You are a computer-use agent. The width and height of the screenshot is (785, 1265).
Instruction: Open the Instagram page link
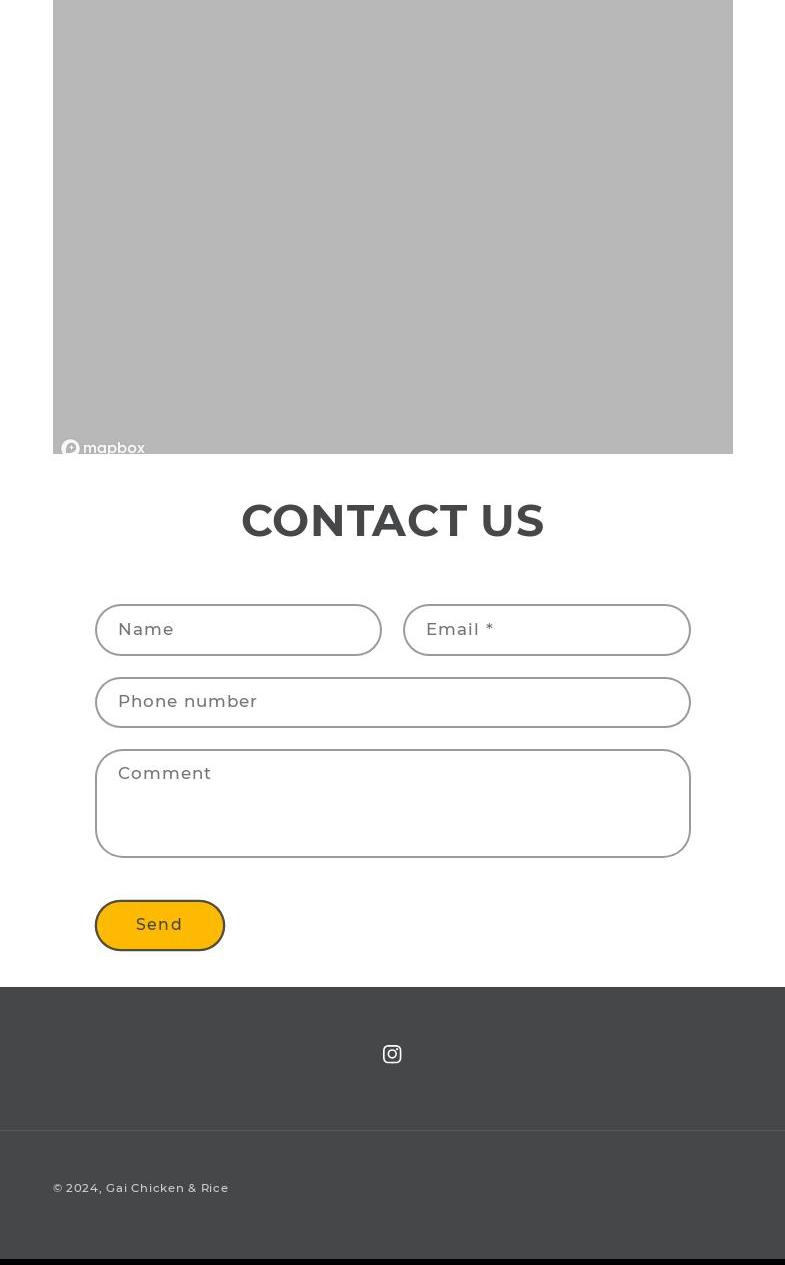[392, 1054]
